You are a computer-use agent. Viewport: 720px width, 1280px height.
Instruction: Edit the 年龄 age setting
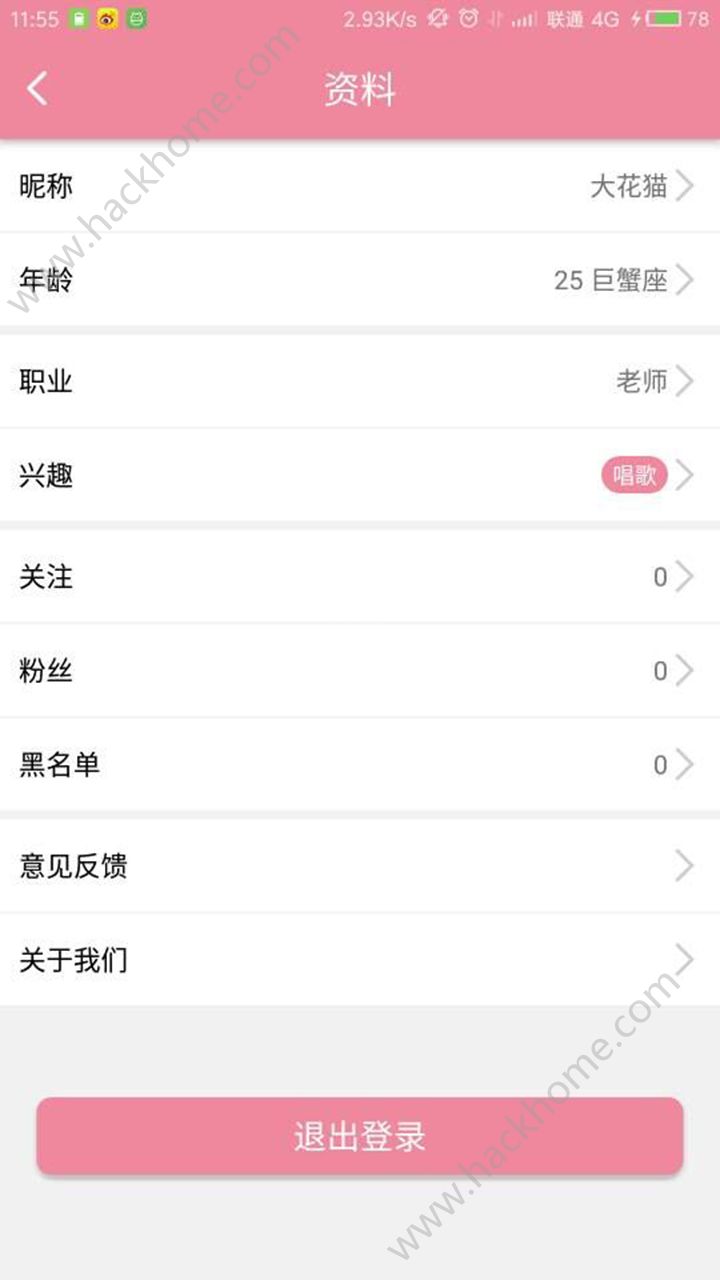[x=360, y=280]
